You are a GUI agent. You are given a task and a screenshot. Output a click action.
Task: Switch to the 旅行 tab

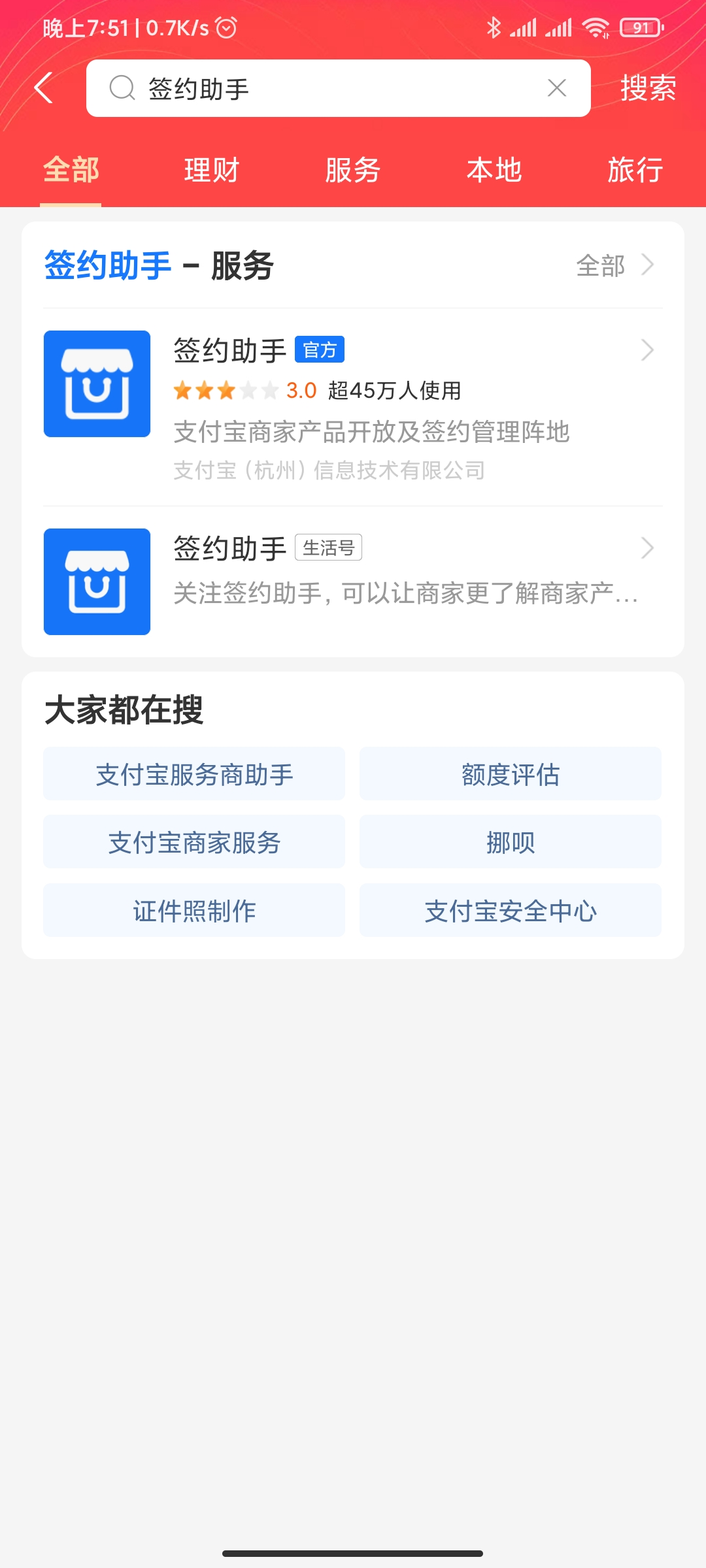635,171
